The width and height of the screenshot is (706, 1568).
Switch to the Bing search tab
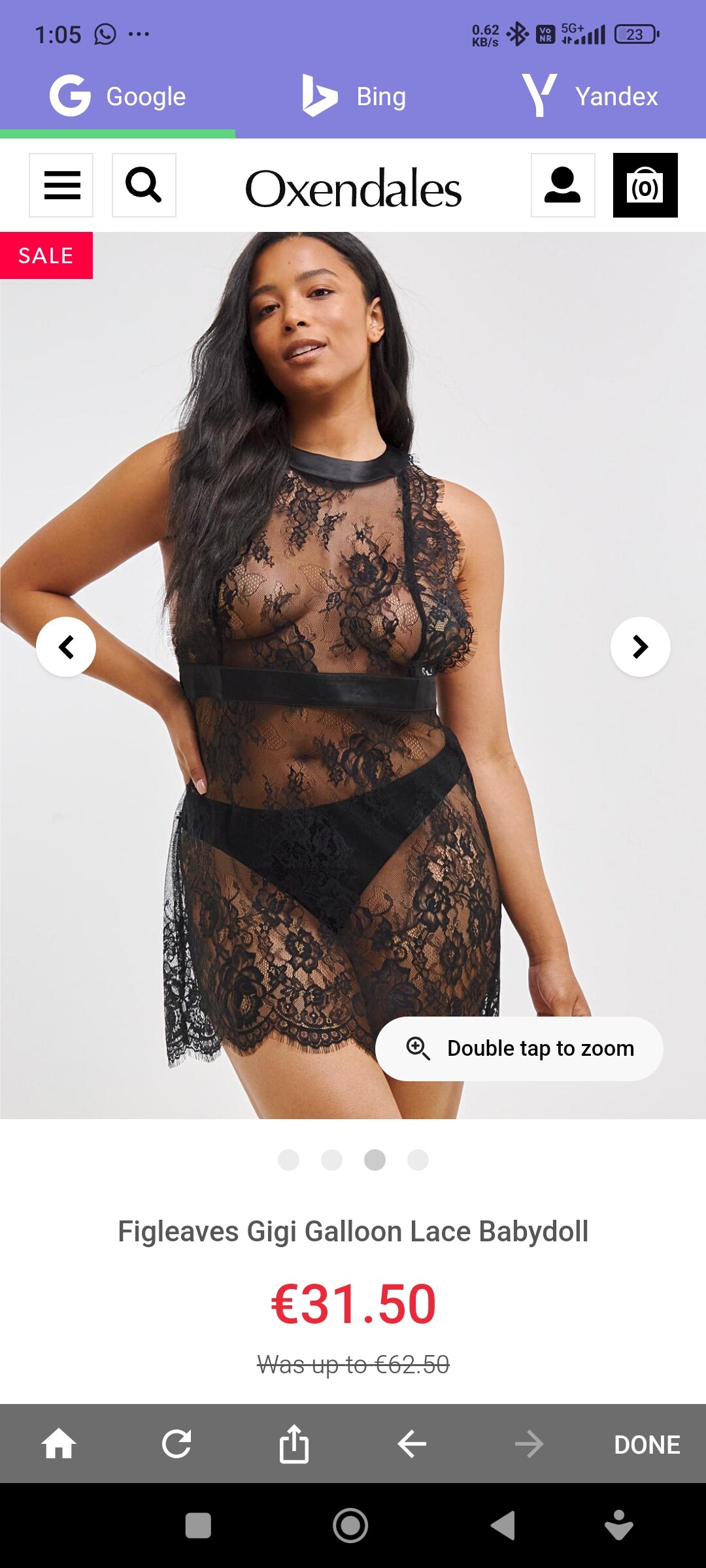[x=353, y=97]
